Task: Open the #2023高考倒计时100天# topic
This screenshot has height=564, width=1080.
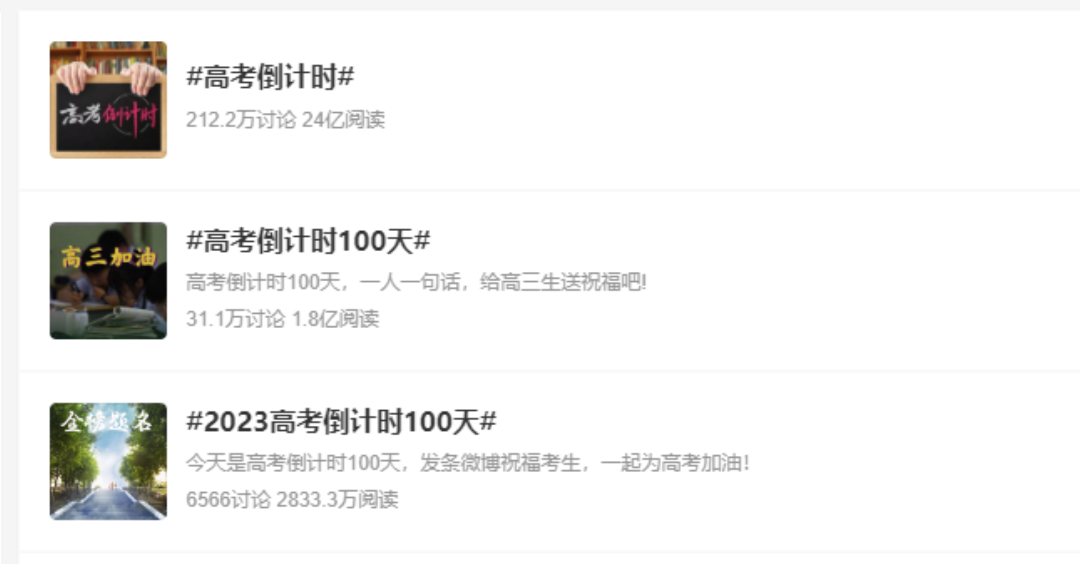Action: point(341,421)
